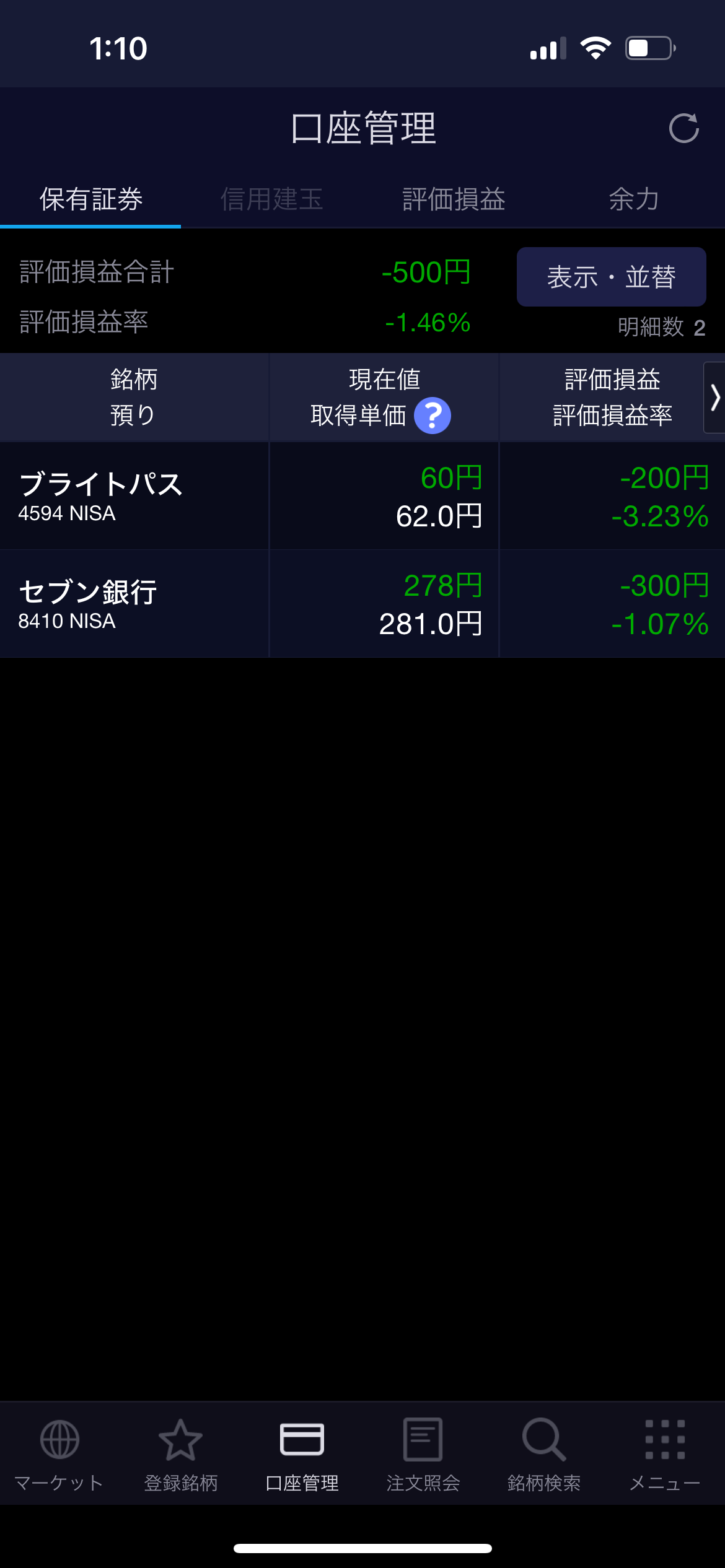This screenshot has width=725, height=1568.
Task: Refresh the 口座管理 screen
Action: click(x=684, y=128)
